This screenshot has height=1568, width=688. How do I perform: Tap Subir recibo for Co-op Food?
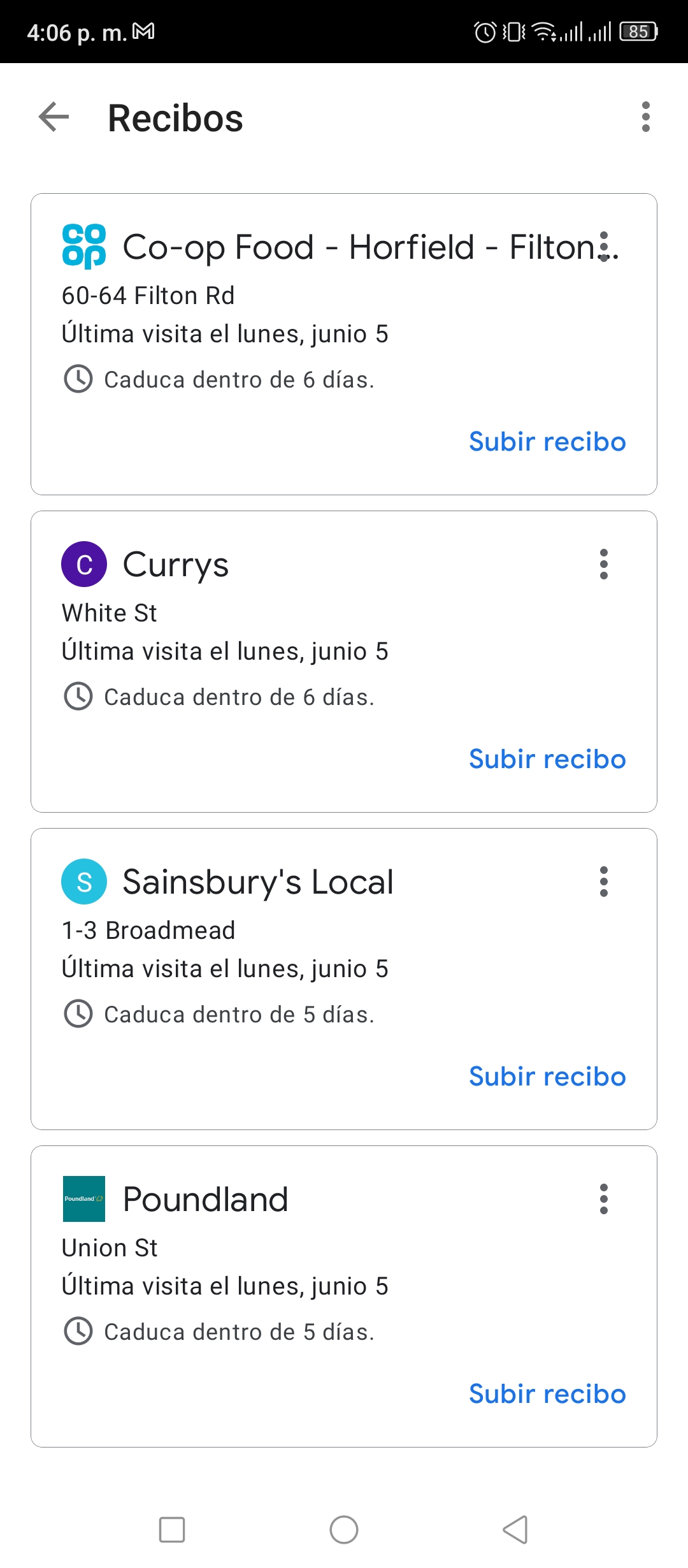coord(547,442)
